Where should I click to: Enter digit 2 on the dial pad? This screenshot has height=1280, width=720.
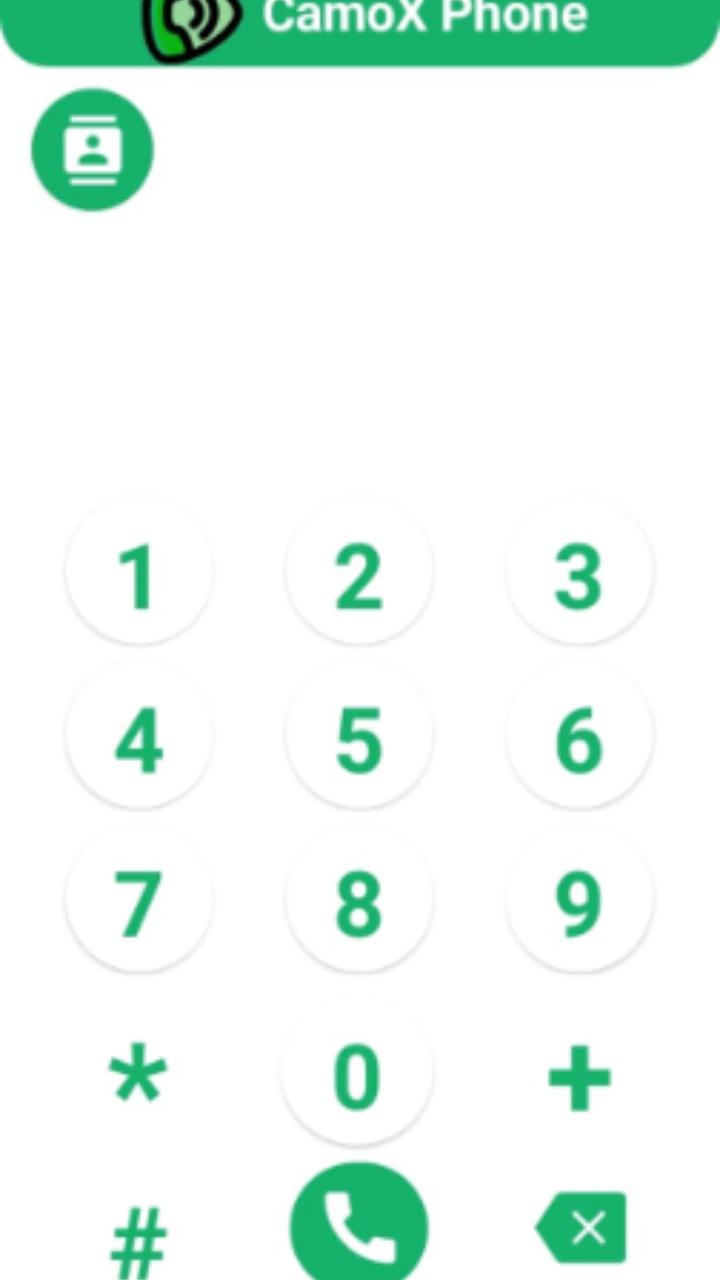tap(359, 572)
